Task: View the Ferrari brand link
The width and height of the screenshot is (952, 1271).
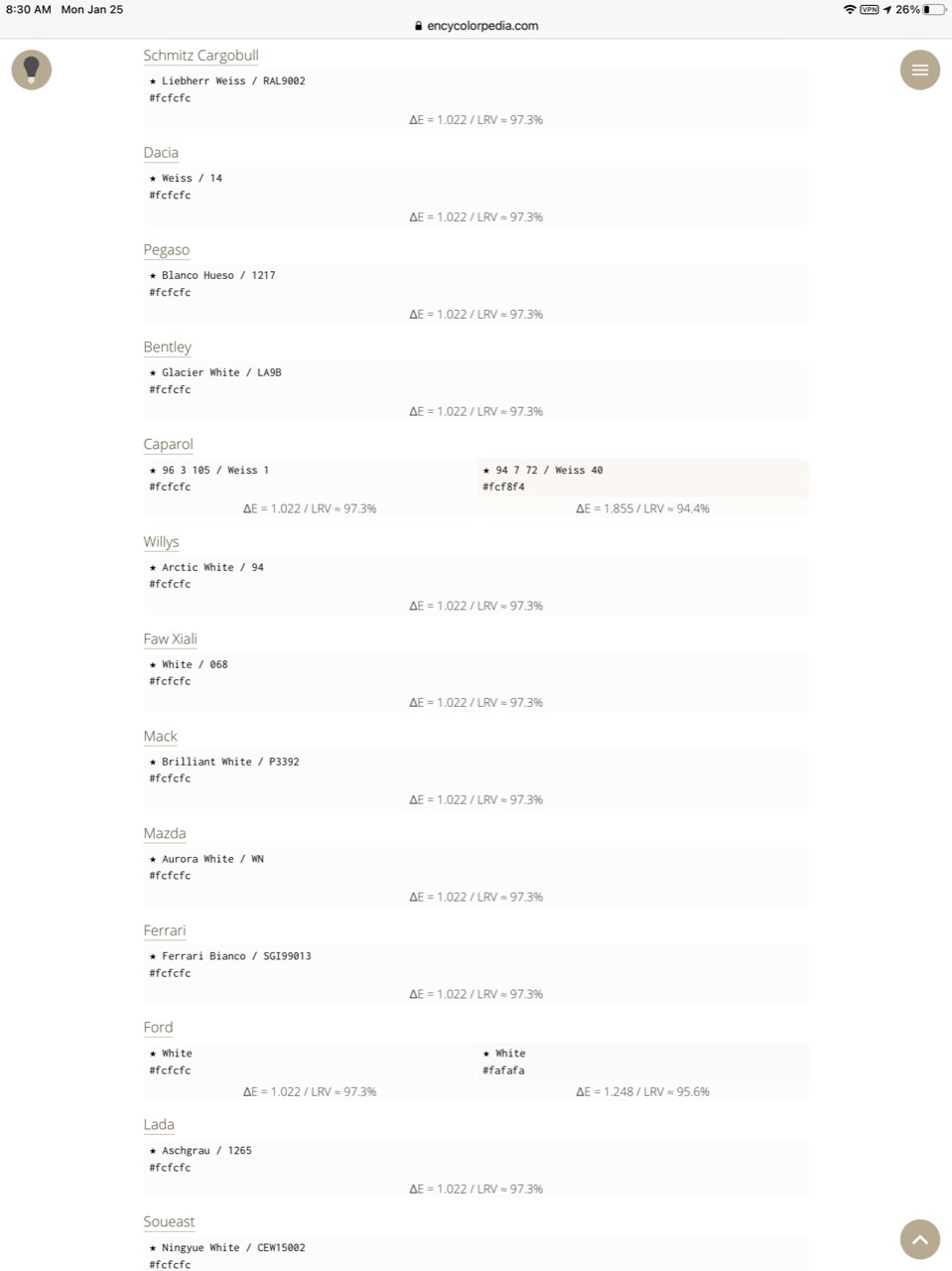Action: coord(164,931)
